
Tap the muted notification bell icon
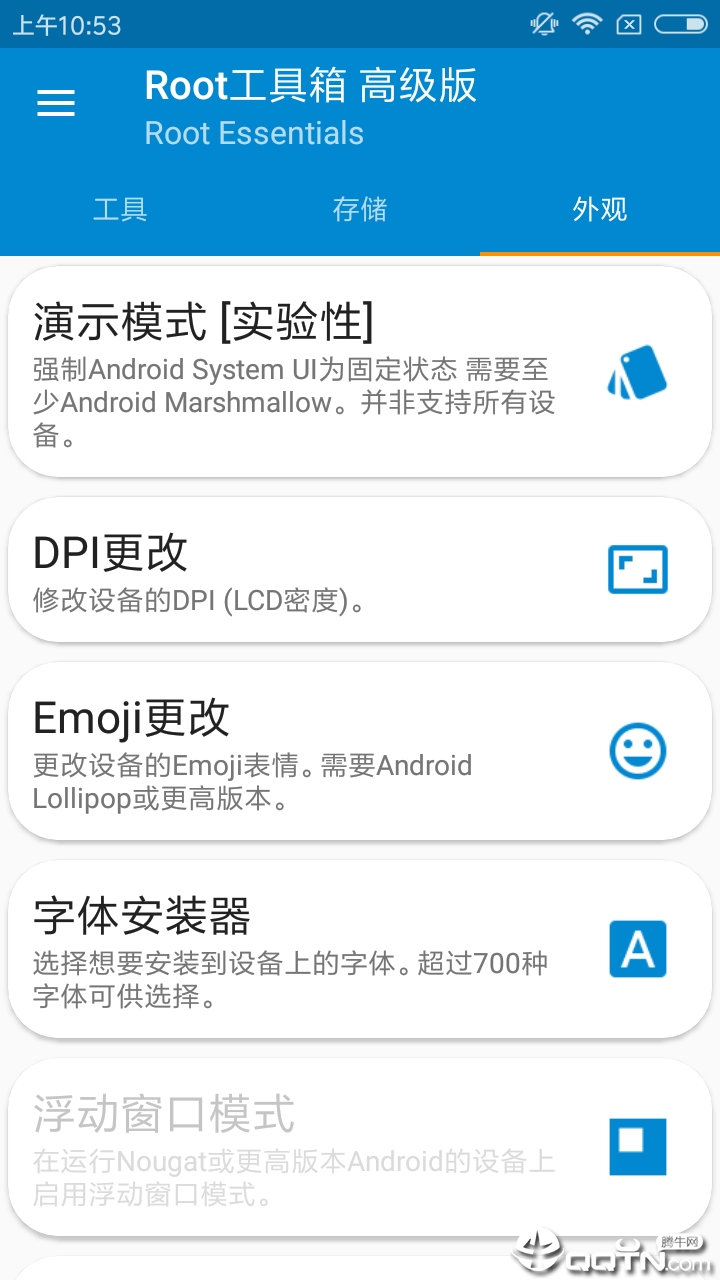point(541,24)
